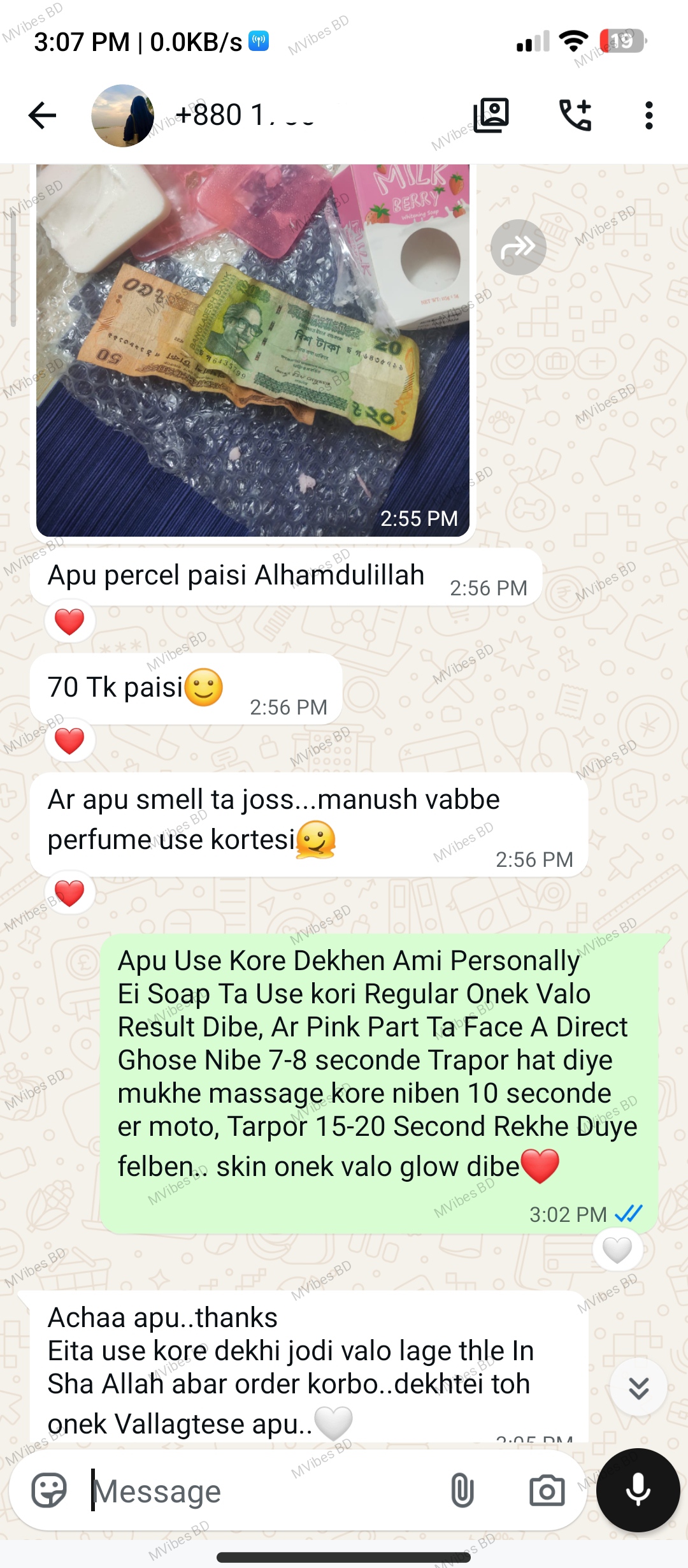The width and height of the screenshot is (688, 1568).
Task: Record a voice message with the microphone
Action: pos(638,1490)
